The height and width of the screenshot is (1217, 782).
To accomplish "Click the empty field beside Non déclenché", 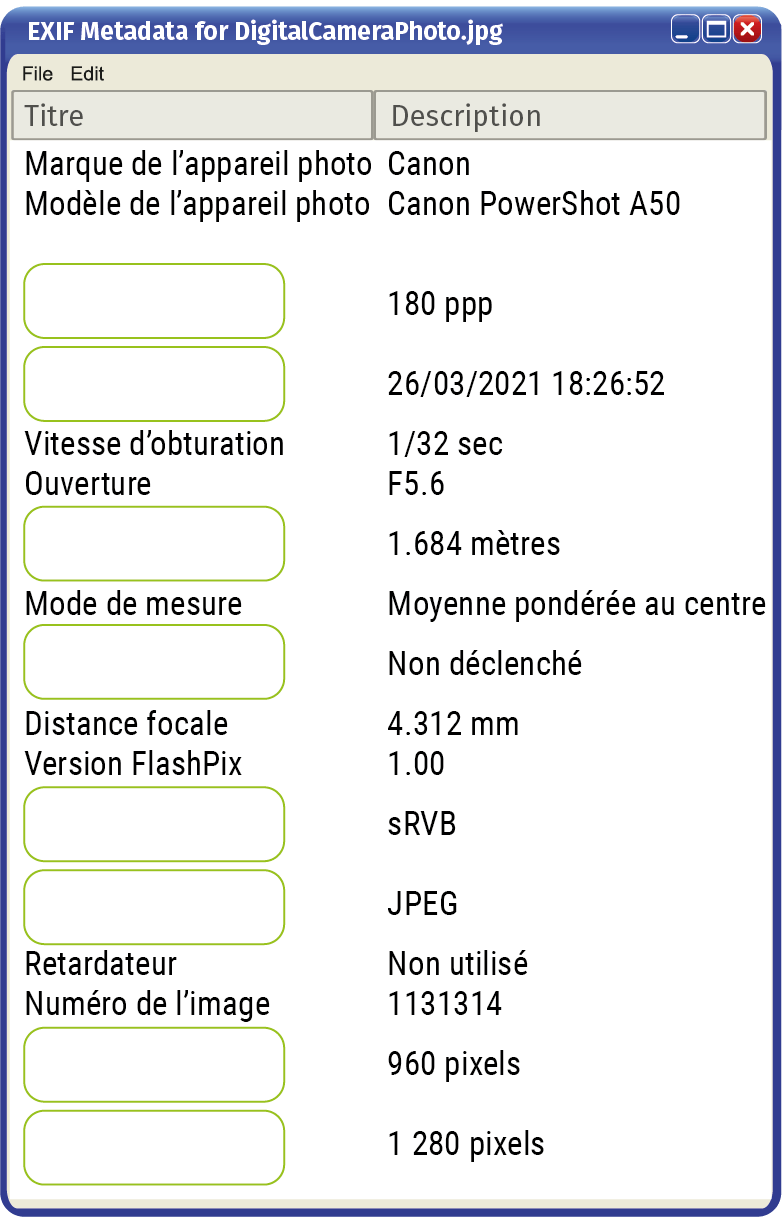I will click(153, 661).
